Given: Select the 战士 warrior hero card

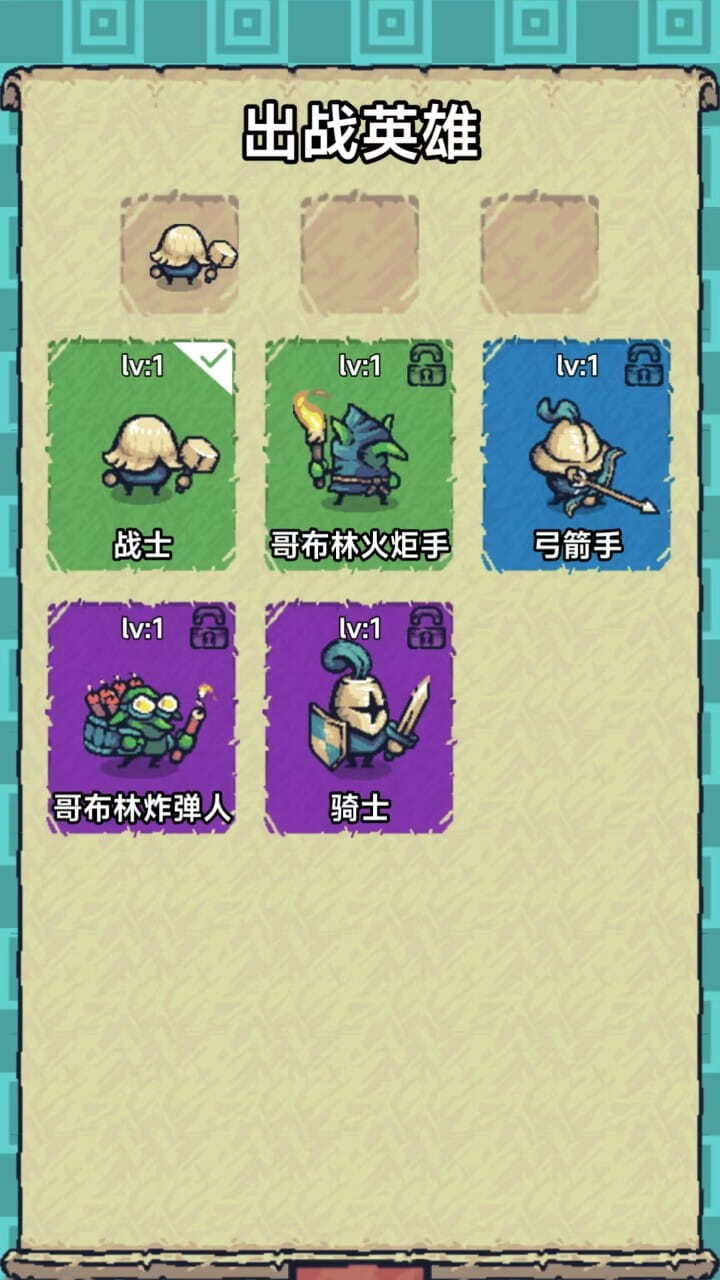Looking at the screenshot, I should pos(142,455).
